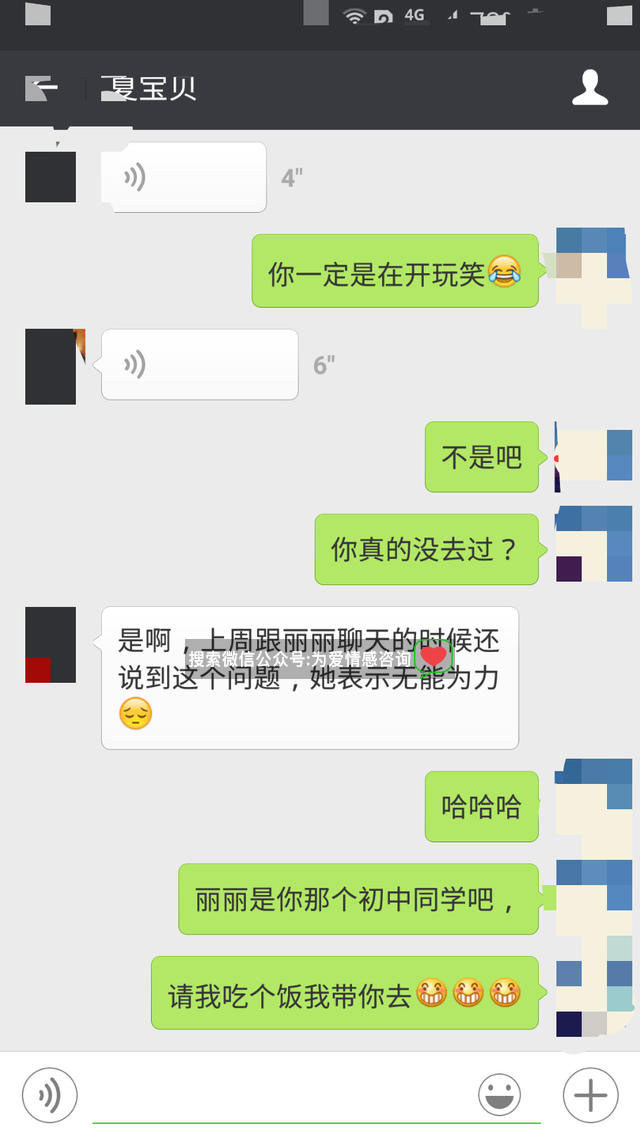Open the plus attachment menu
This screenshot has height=1138, width=640.
(x=590, y=1095)
